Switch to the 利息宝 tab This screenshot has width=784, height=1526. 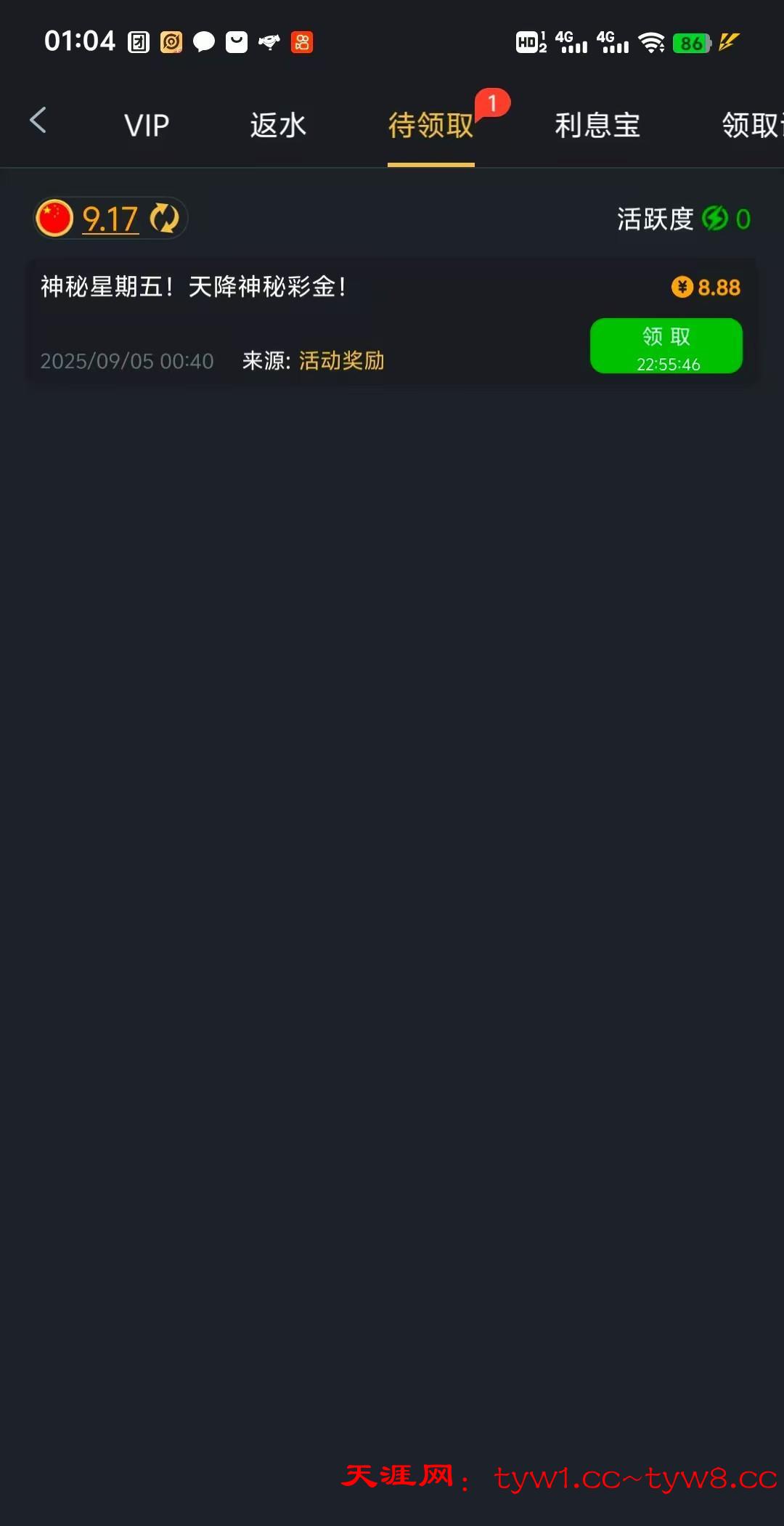(x=597, y=126)
